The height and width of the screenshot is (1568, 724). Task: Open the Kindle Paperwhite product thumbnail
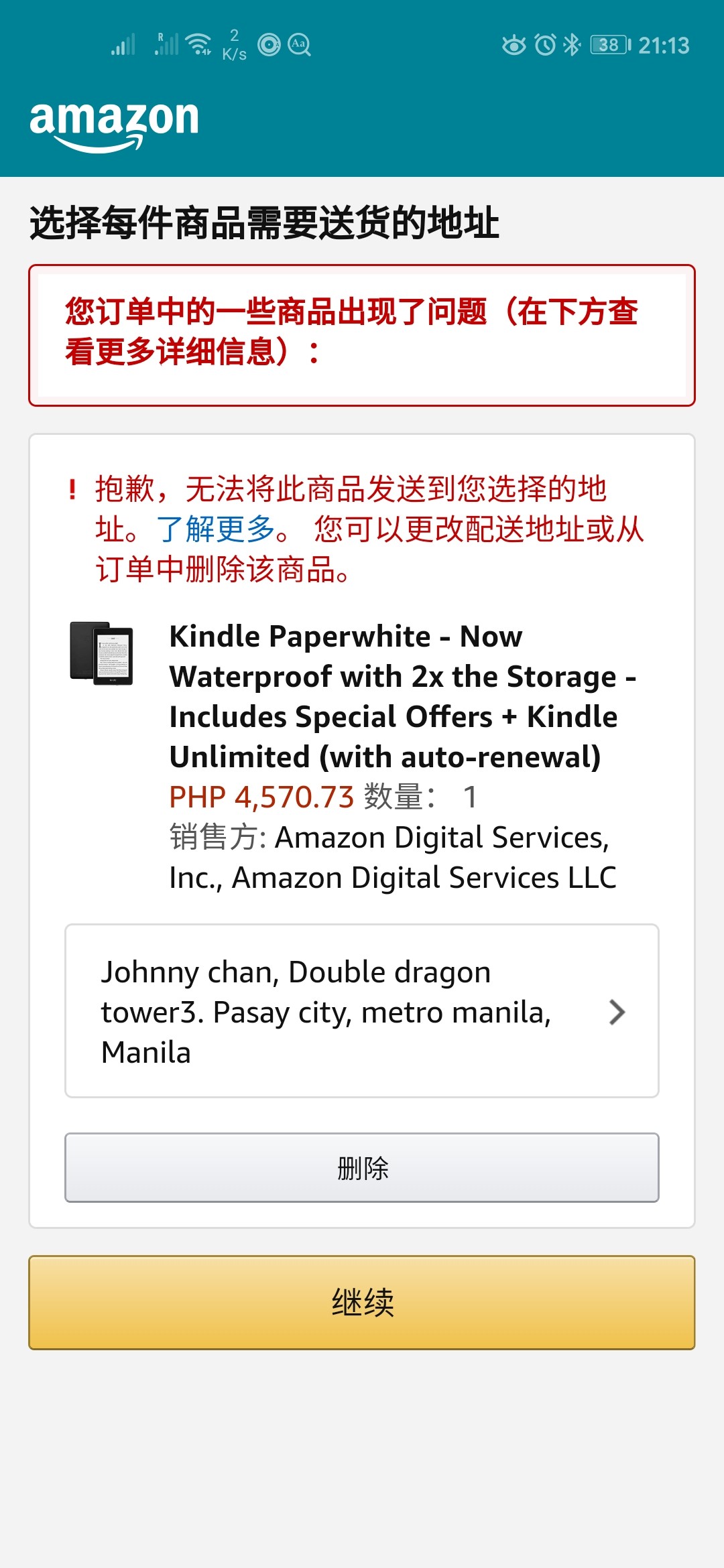tap(102, 653)
